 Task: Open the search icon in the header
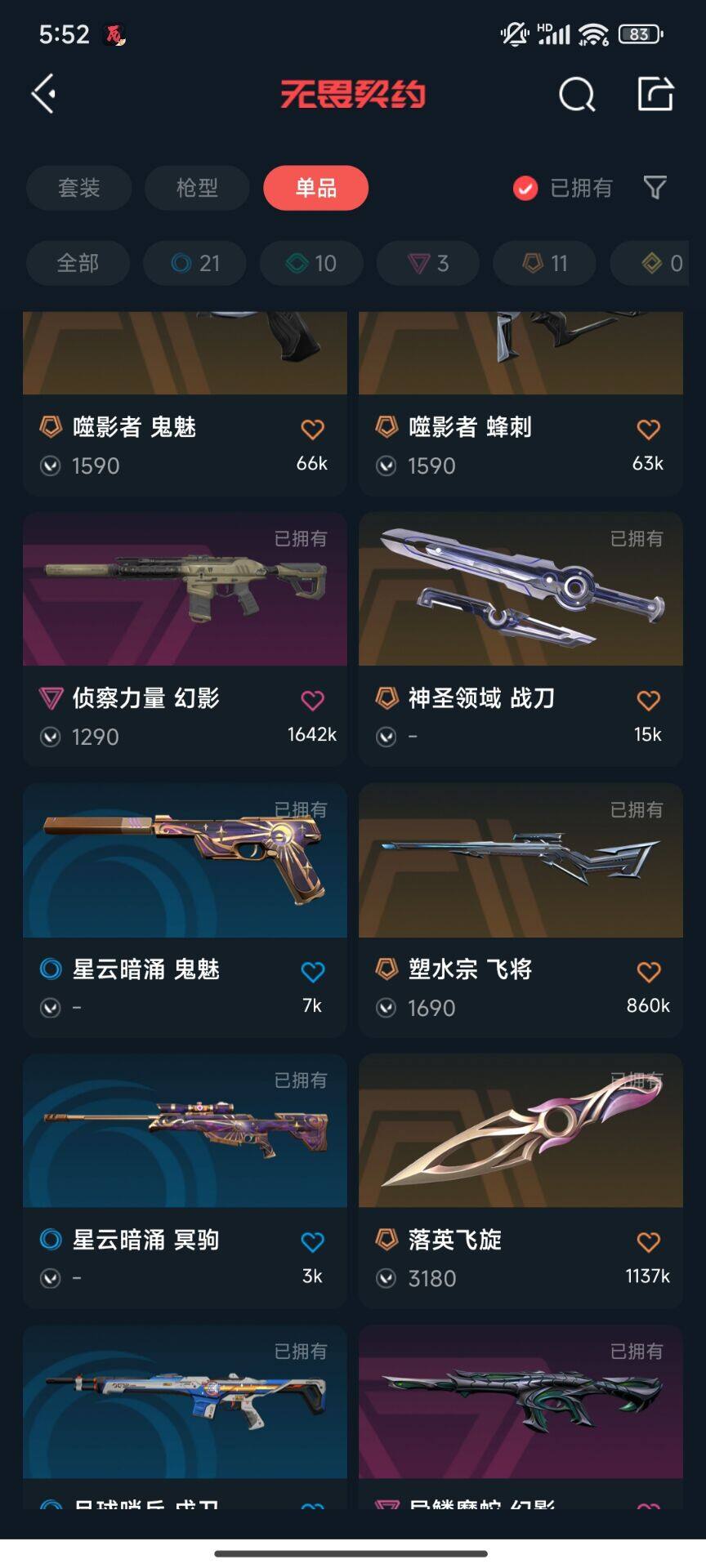pyautogui.click(x=577, y=94)
